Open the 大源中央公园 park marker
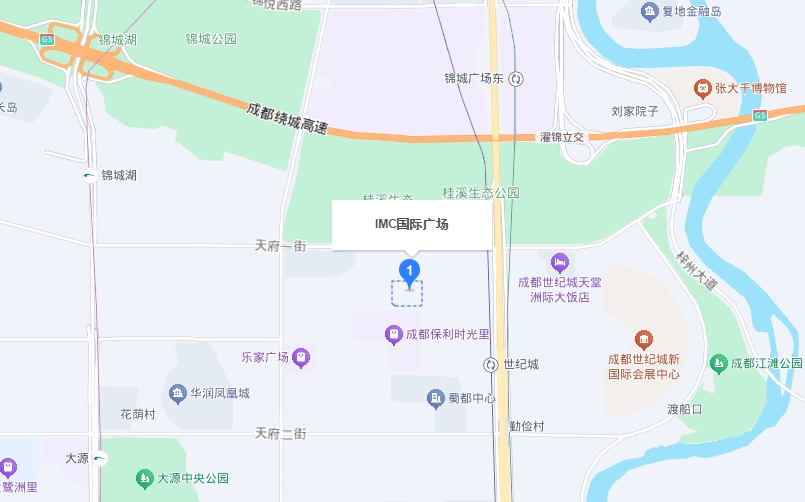Image resolution: width=805 pixels, height=502 pixels. point(146,479)
